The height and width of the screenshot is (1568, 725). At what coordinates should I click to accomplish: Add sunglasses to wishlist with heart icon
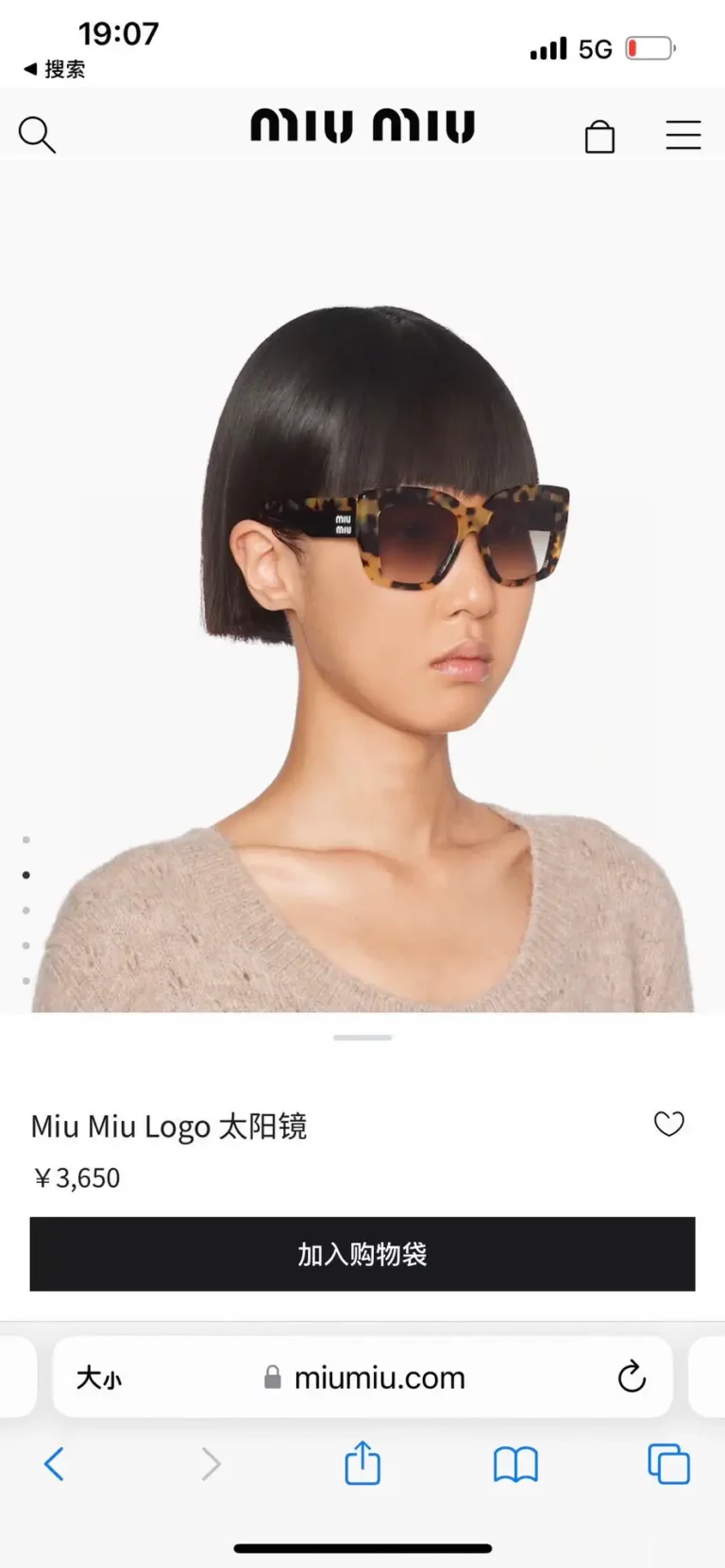(x=669, y=1124)
